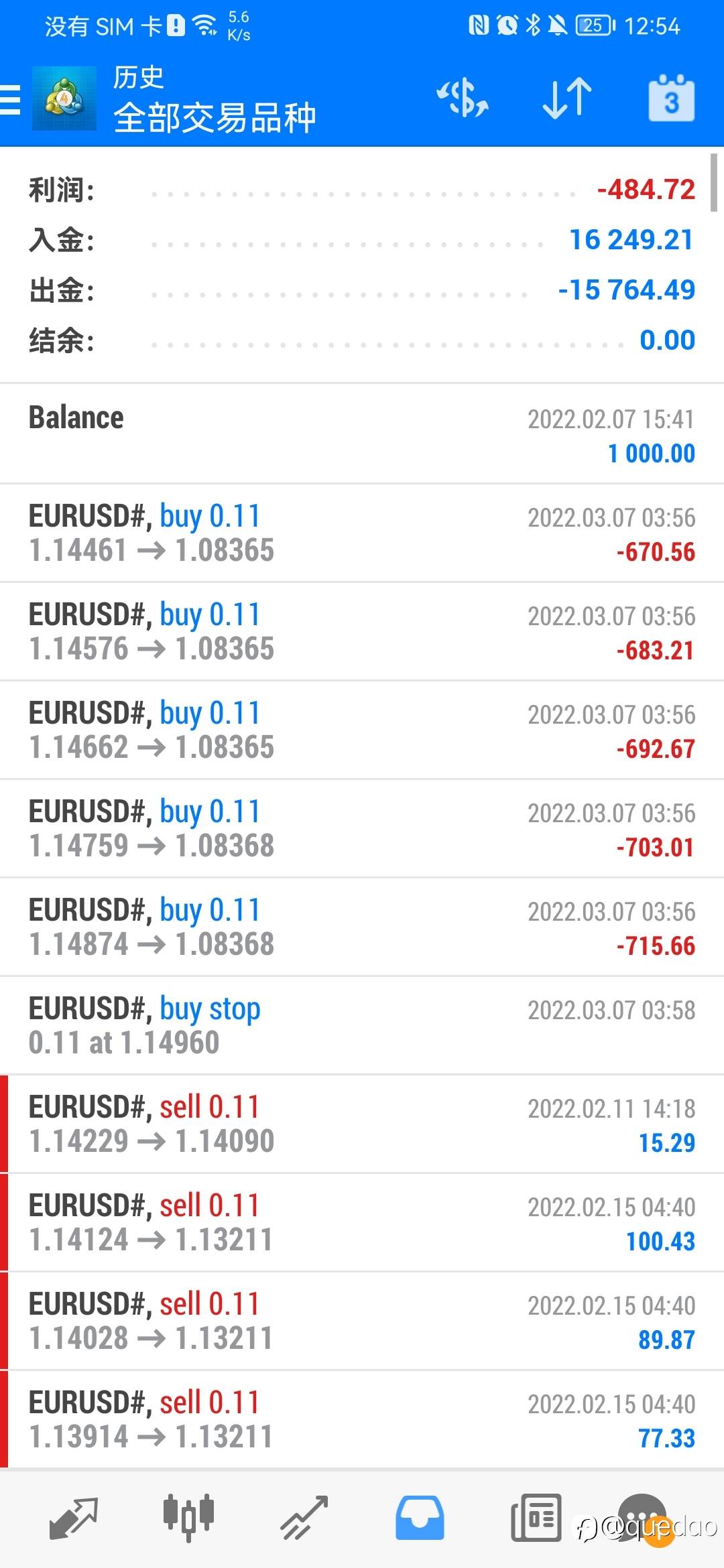Open the News tab

click(536, 1518)
